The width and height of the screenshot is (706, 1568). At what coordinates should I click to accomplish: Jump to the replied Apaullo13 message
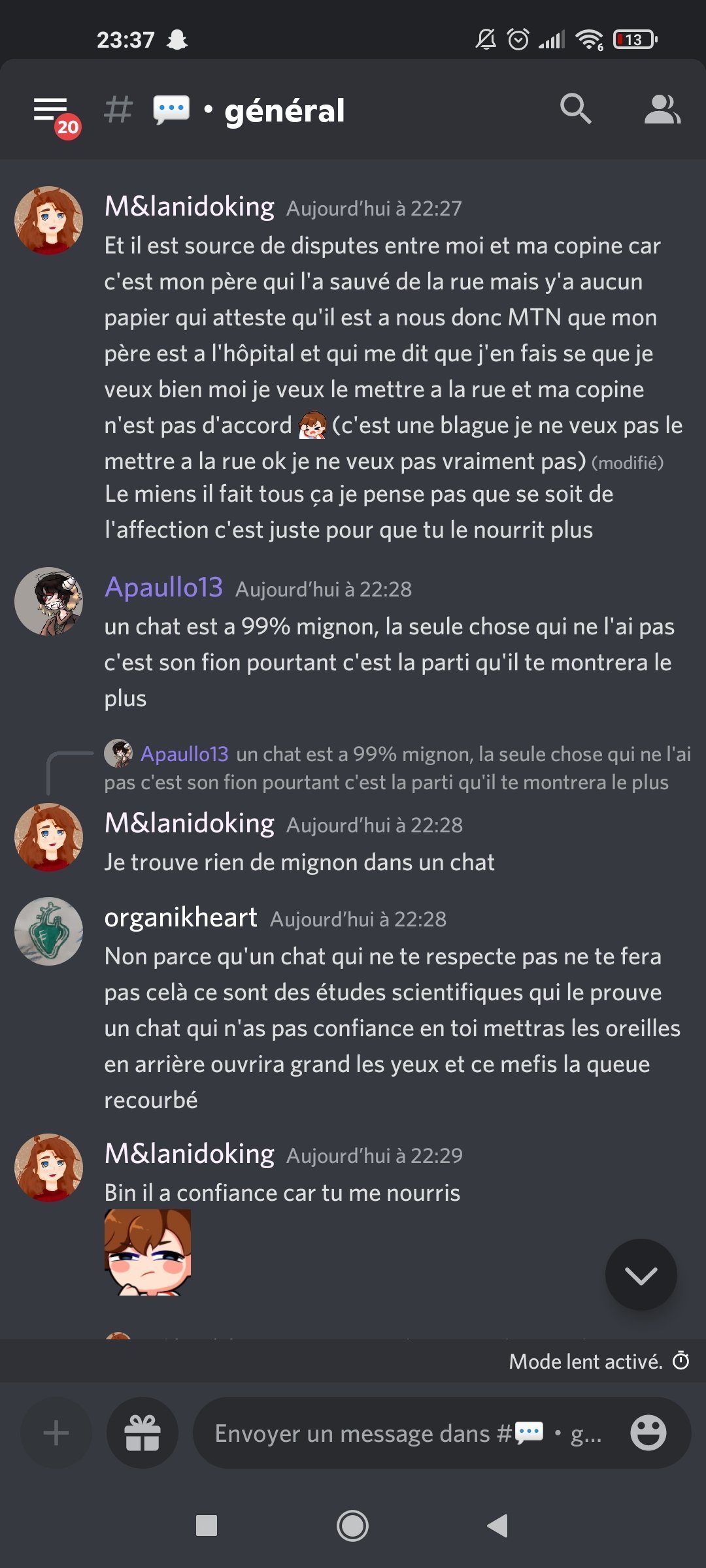pyautogui.click(x=399, y=768)
